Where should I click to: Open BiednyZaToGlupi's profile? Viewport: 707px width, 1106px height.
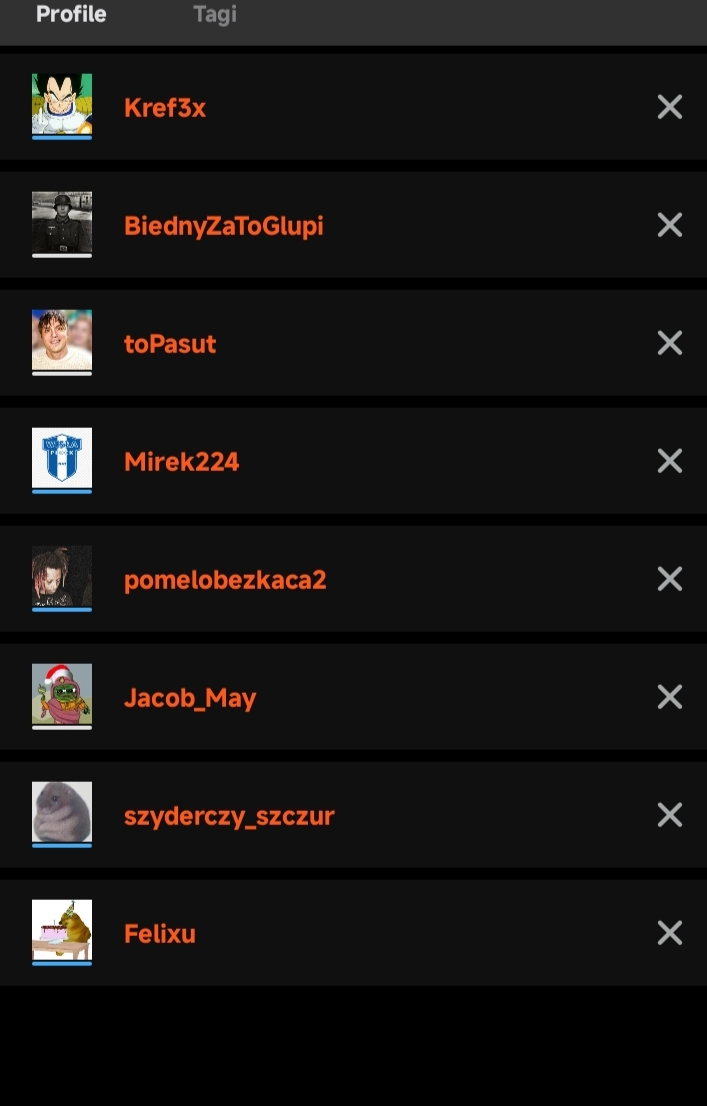click(x=223, y=226)
